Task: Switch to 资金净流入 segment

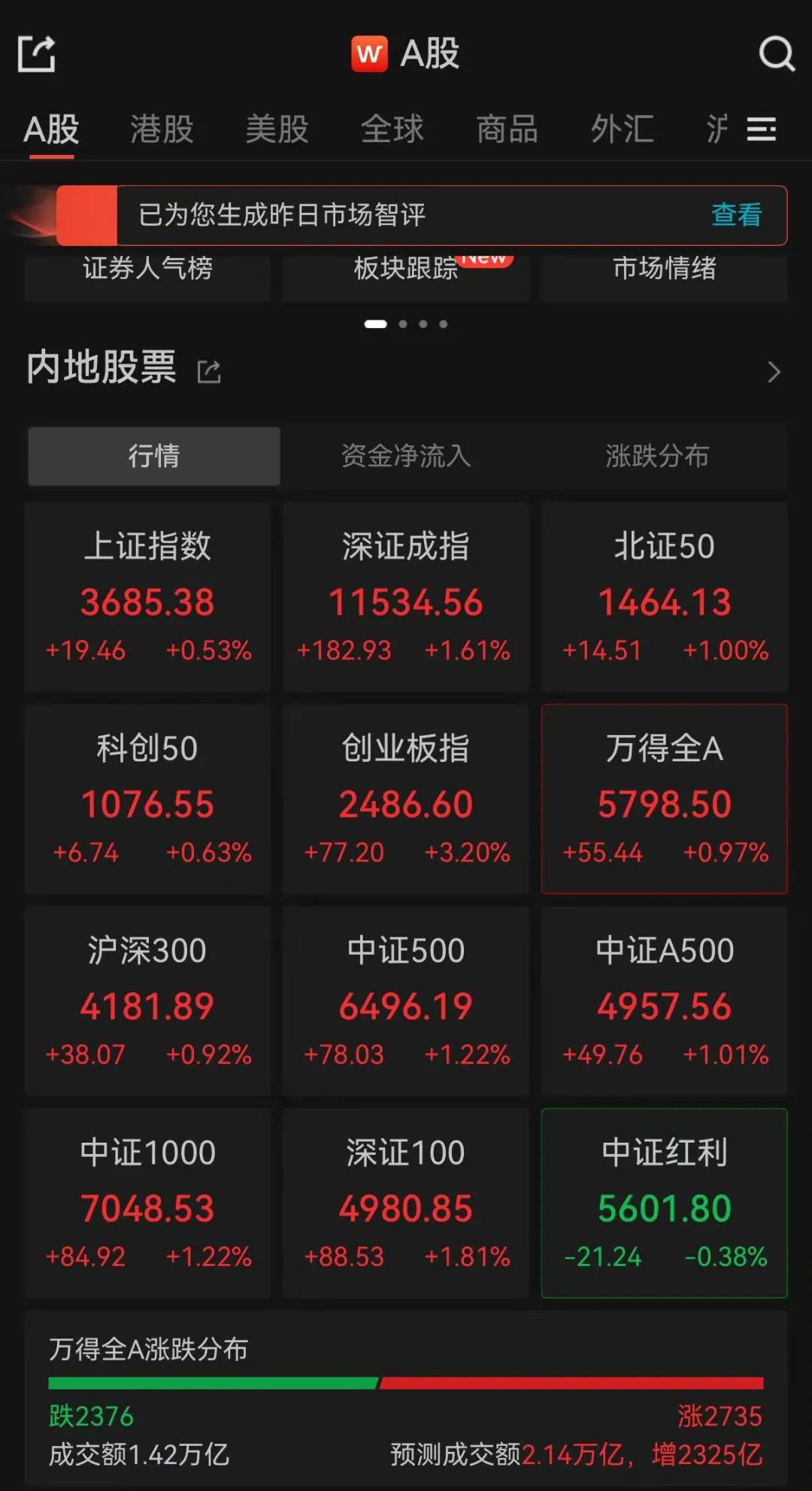Action: click(x=406, y=456)
